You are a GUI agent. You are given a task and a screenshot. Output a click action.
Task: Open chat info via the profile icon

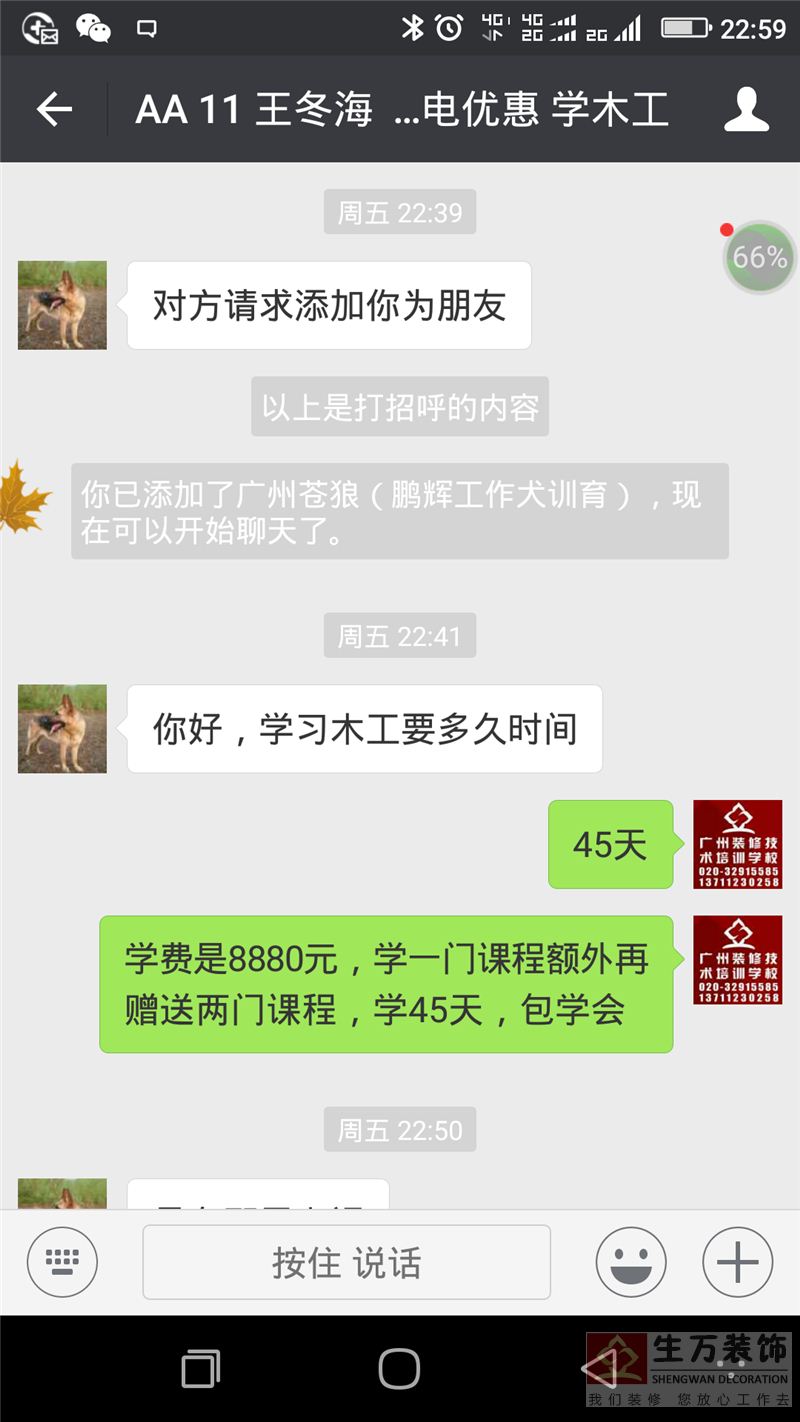(x=746, y=109)
